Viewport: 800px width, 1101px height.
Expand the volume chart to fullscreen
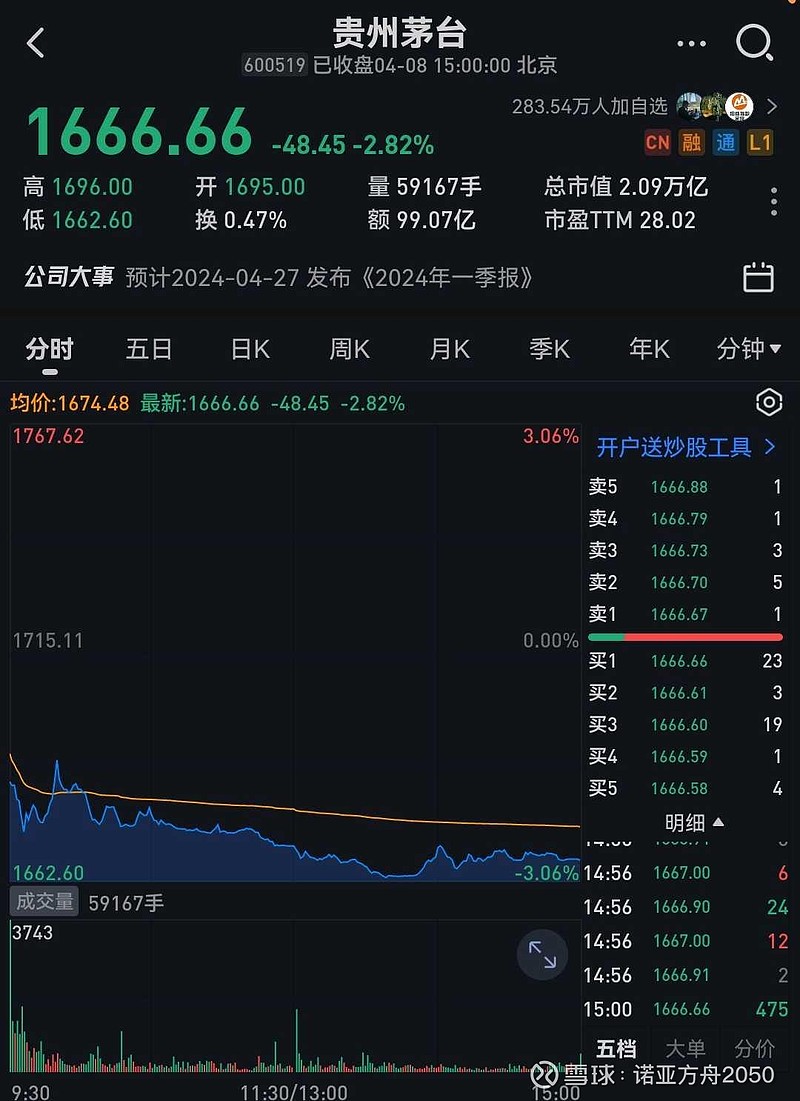542,955
